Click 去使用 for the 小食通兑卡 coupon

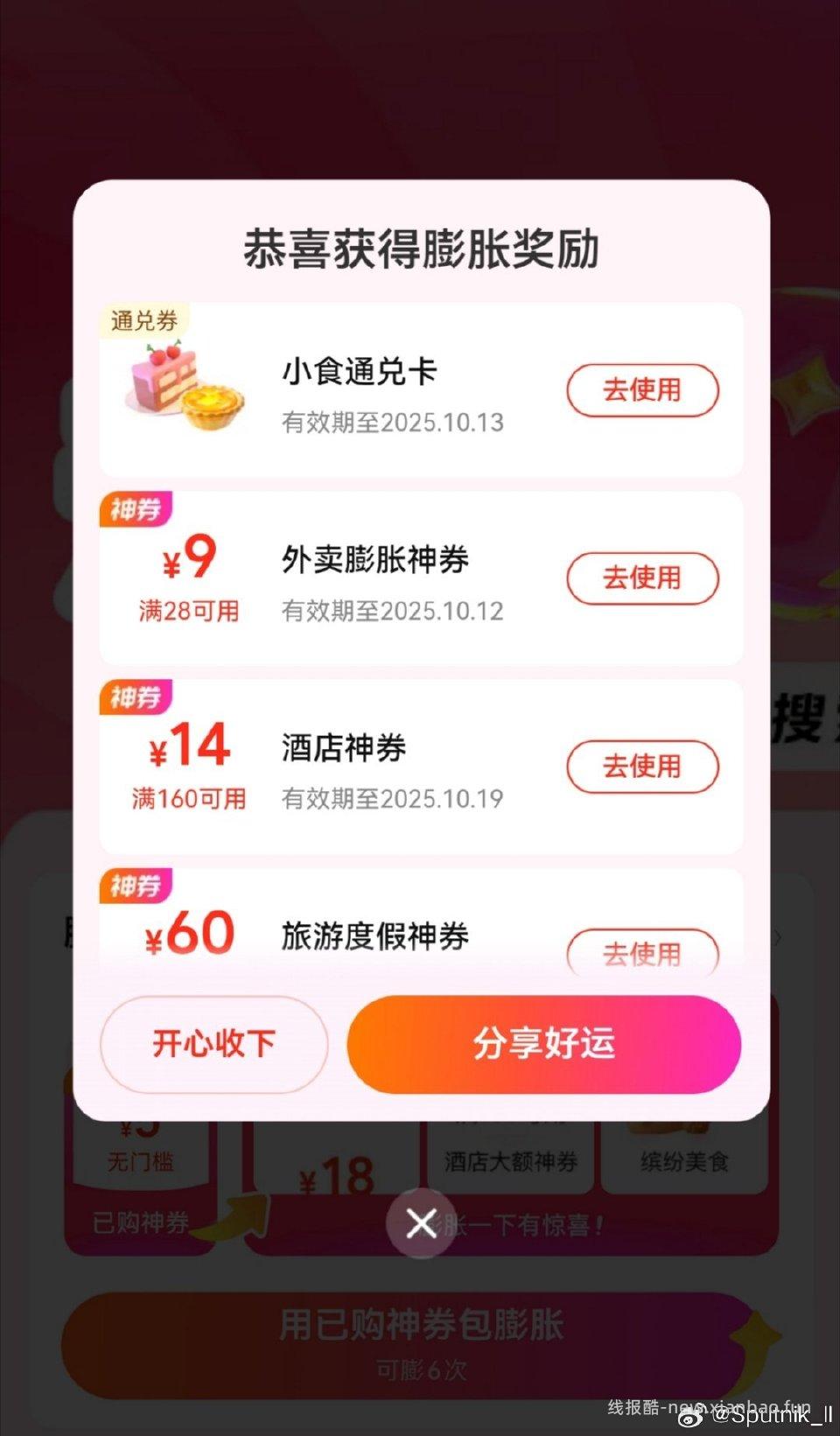pos(643,390)
